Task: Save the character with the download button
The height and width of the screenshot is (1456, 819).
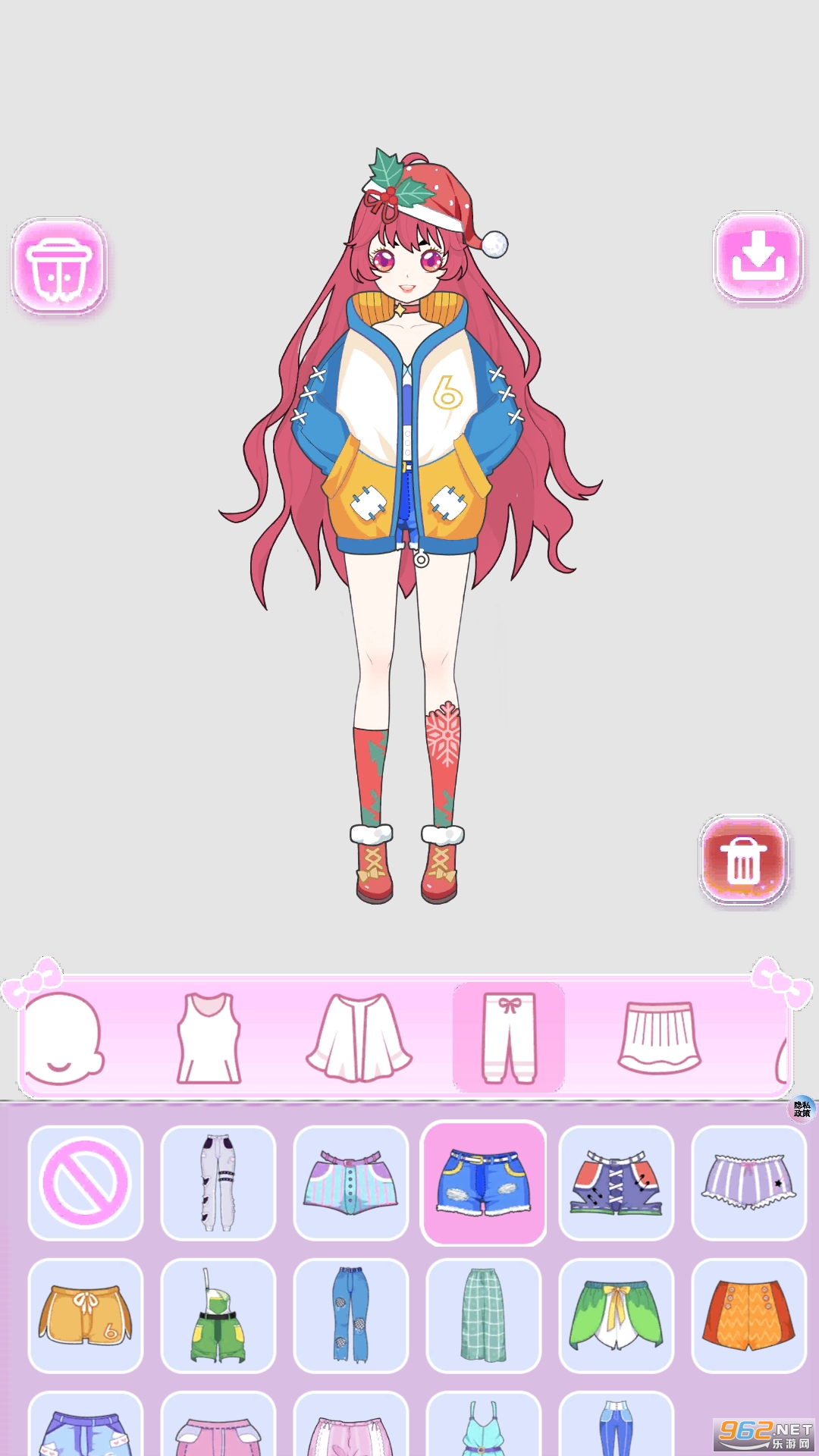Action: [x=758, y=257]
